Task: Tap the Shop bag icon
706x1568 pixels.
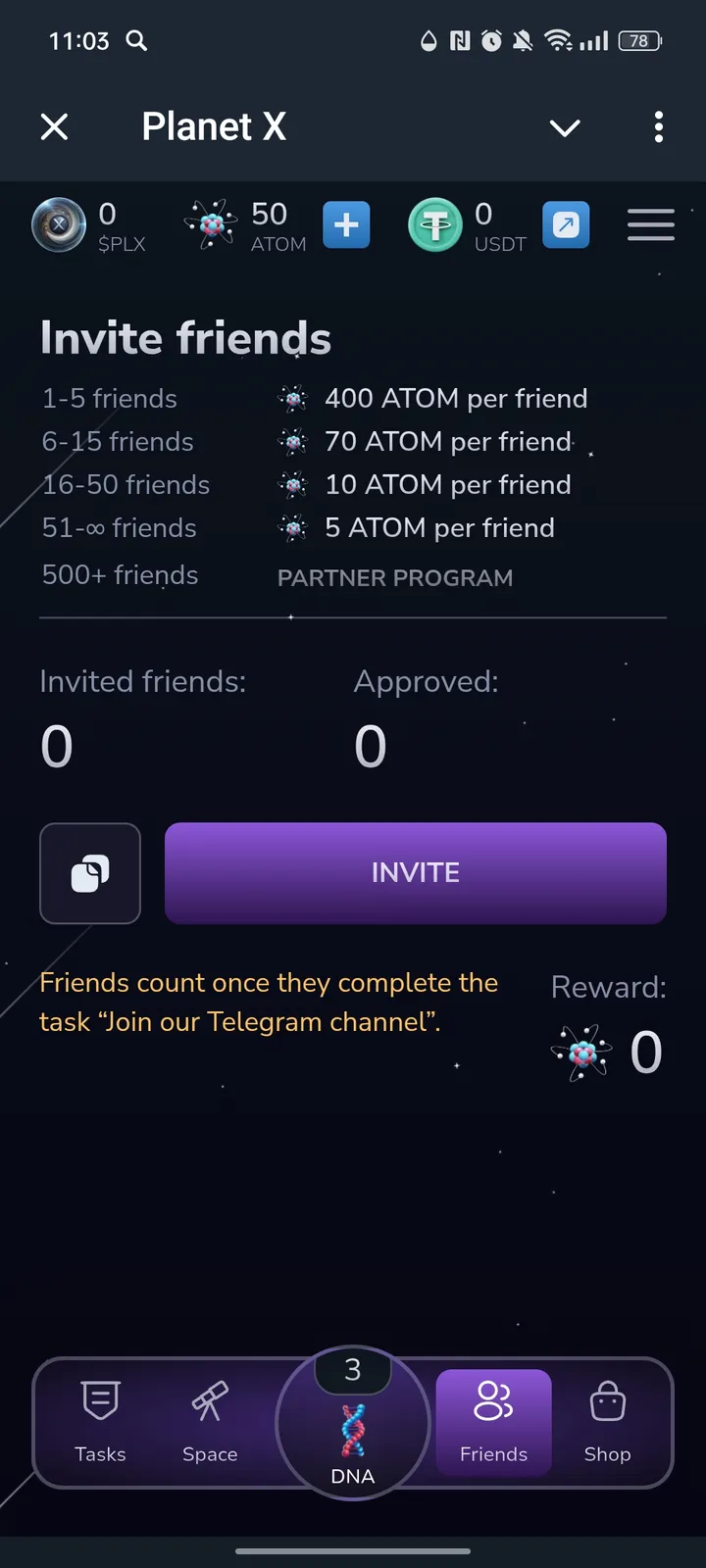Action: pos(607,1423)
